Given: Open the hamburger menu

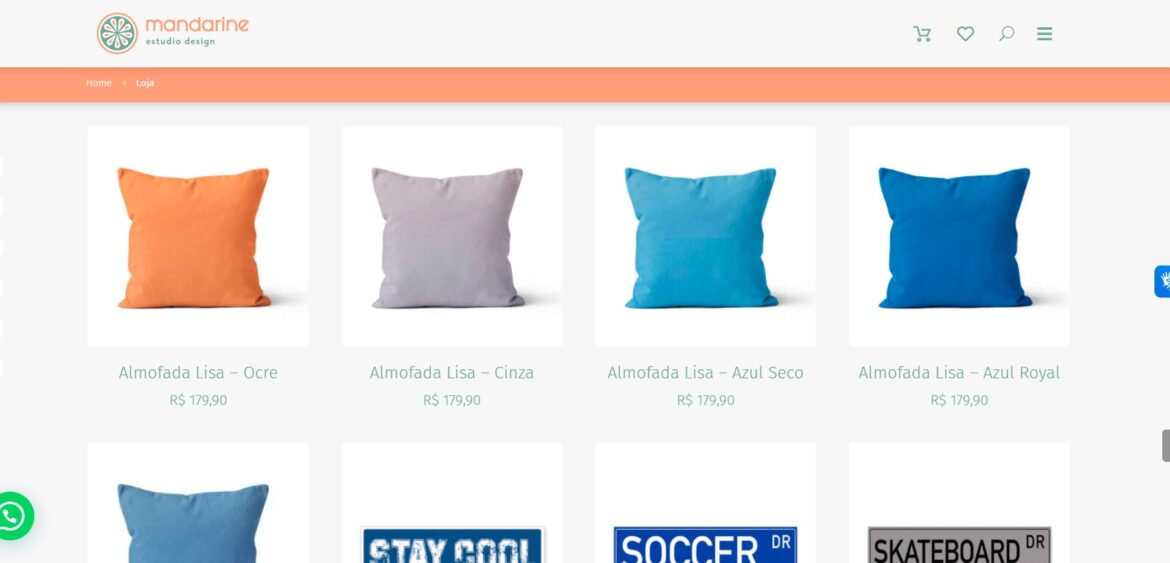Looking at the screenshot, I should click(x=1044, y=34).
